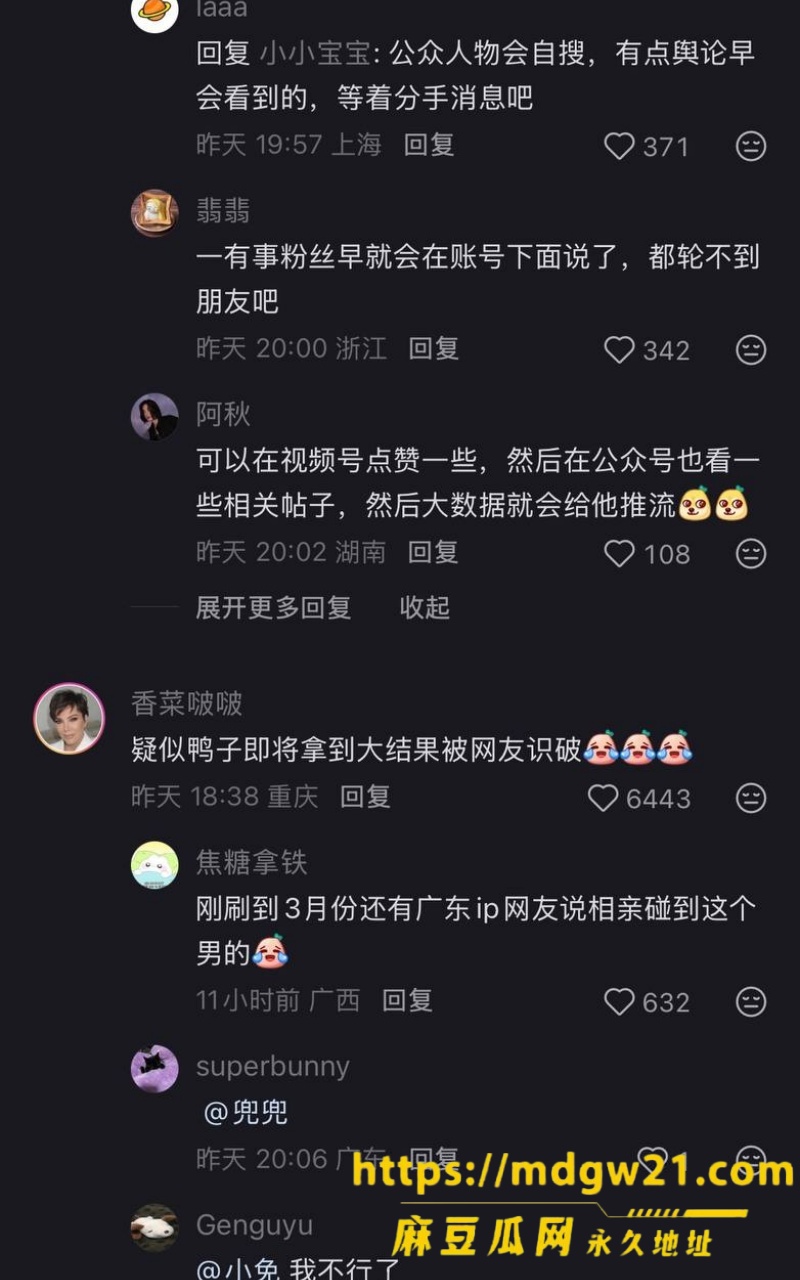Collapse the replies with 收起
The height and width of the screenshot is (1280, 800).
(x=425, y=607)
